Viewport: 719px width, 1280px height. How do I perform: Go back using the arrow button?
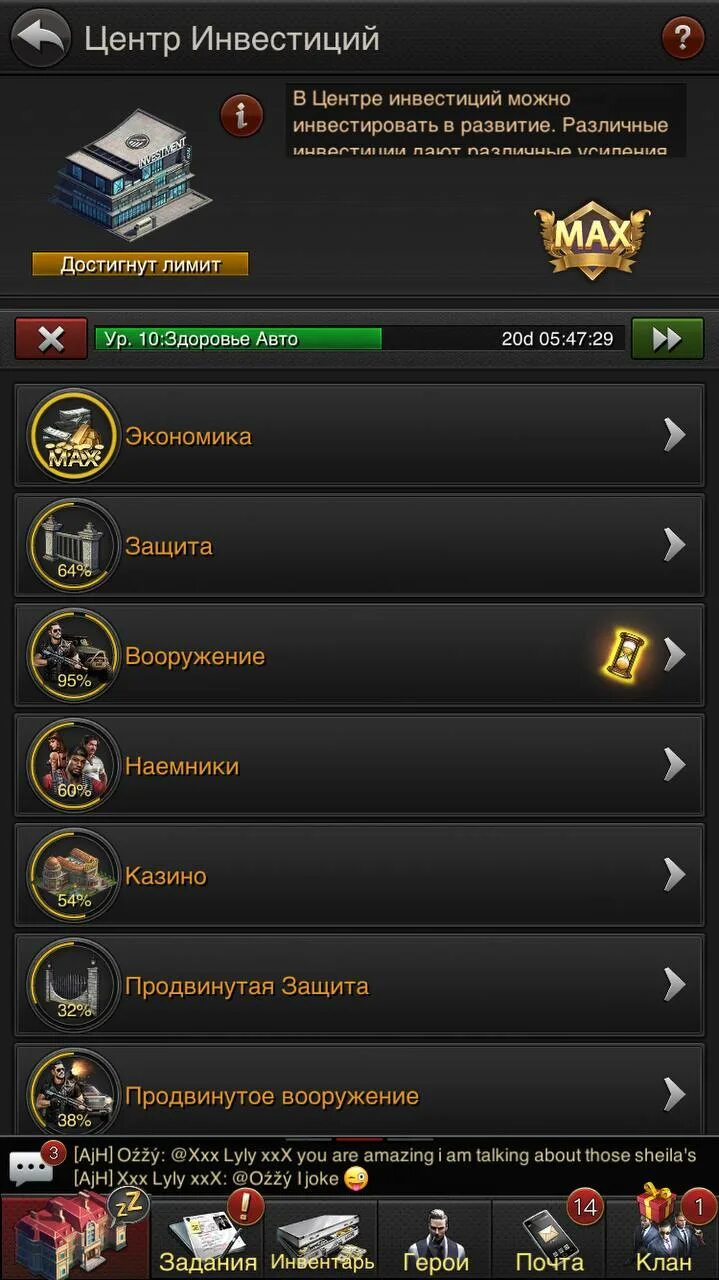(x=40, y=38)
